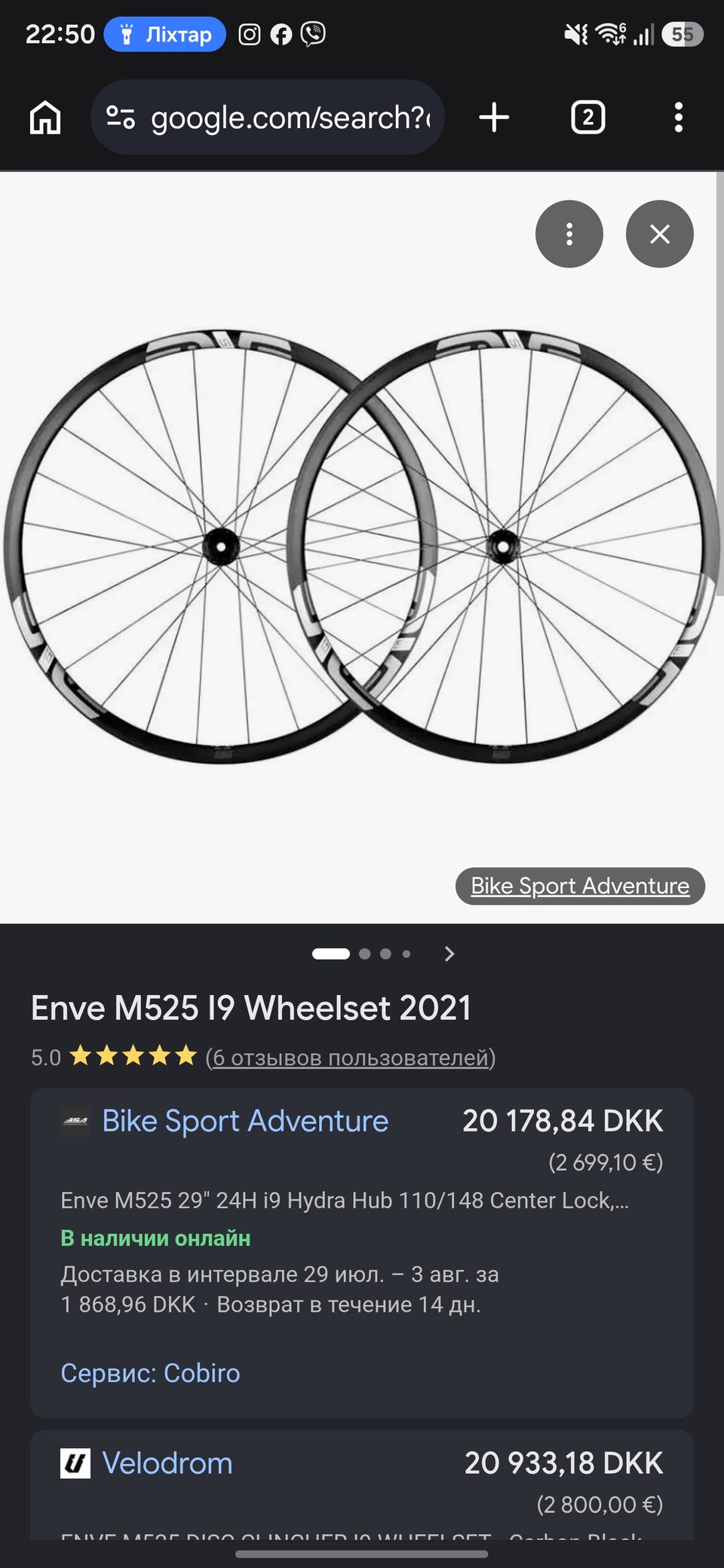Image resolution: width=724 pixels, height=1568 pixels.
Task: Open the 6 user reviews link
Action: [x=351, y=1058]
